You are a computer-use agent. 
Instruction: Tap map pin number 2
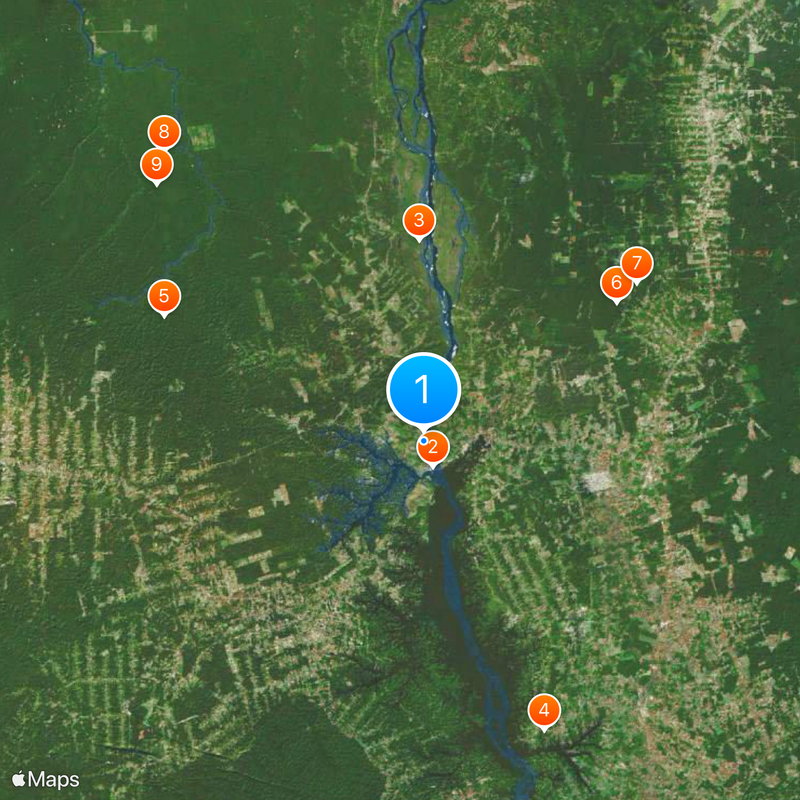click(x=434, y=448)
